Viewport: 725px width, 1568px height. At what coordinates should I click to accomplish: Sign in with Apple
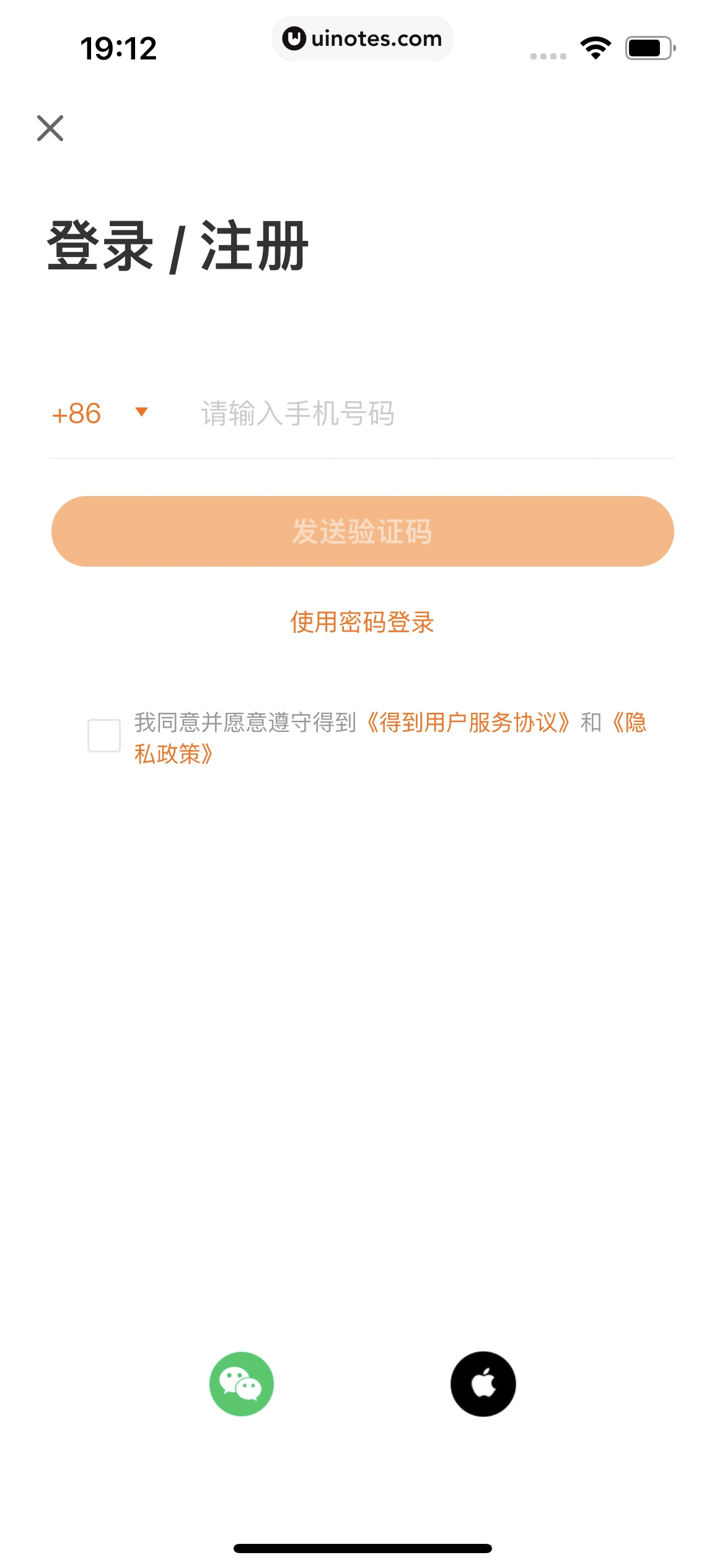[x=483, y=1384]
